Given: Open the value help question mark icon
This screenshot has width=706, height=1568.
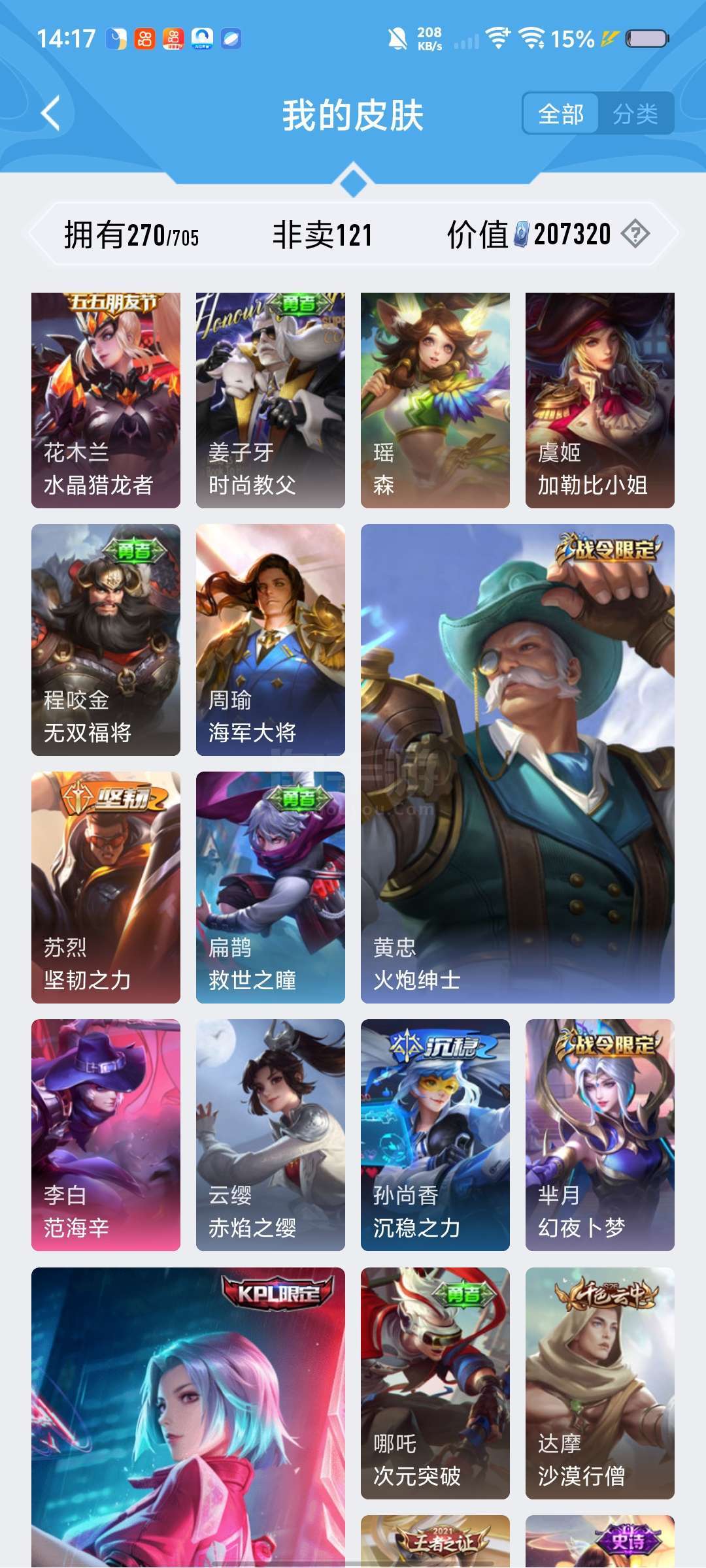Looking at the screenshot, I should [635, 233].
